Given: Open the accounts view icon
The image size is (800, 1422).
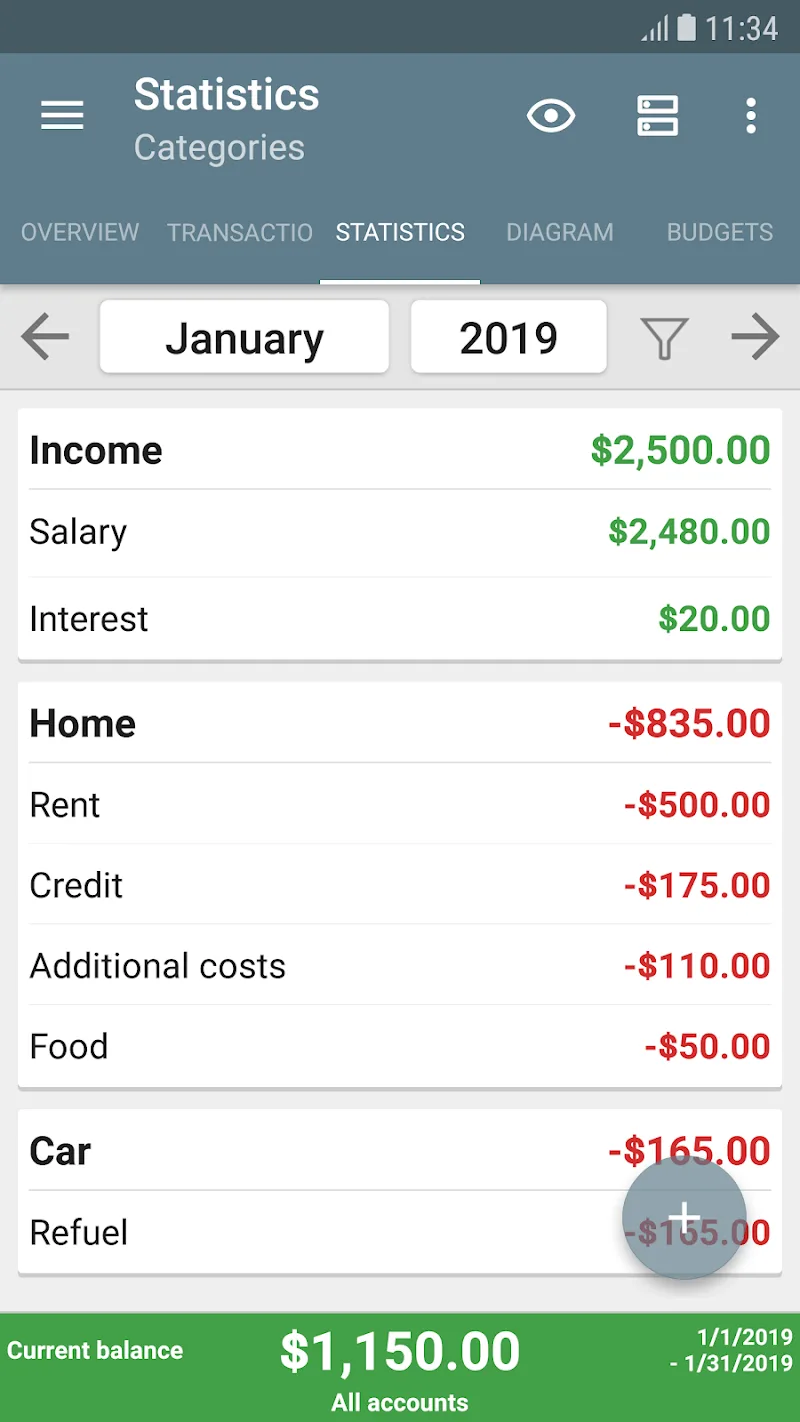Looking at the screenshot, I should 658,115.
